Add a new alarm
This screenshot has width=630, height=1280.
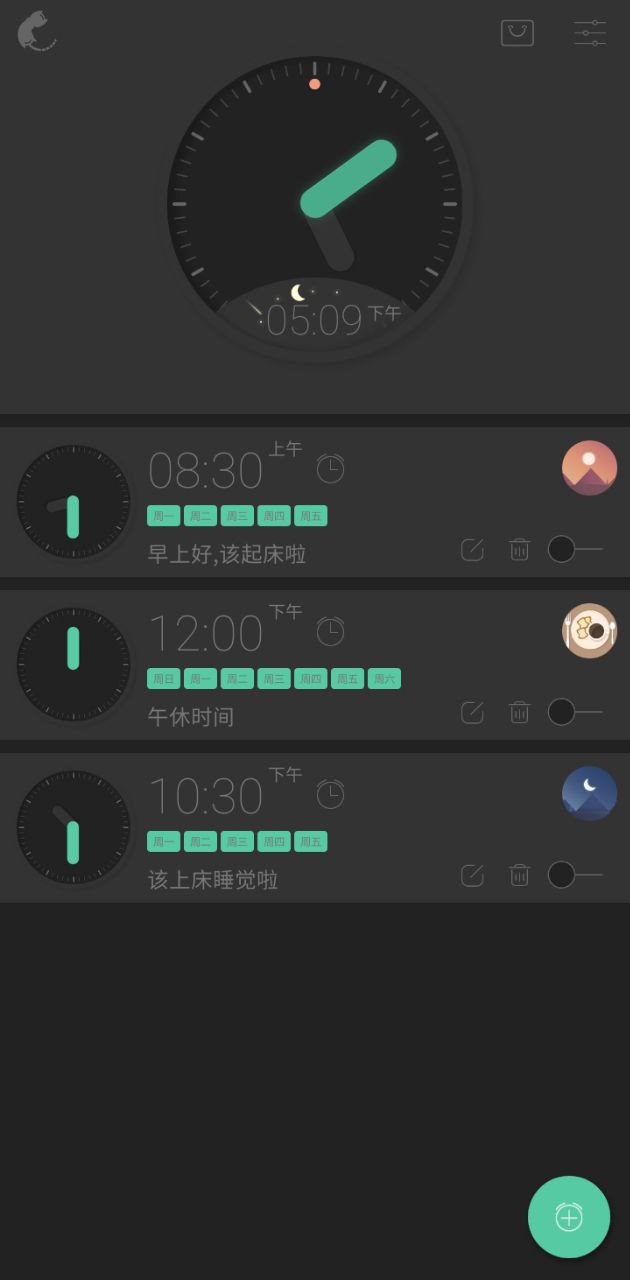coord(568,1216)
